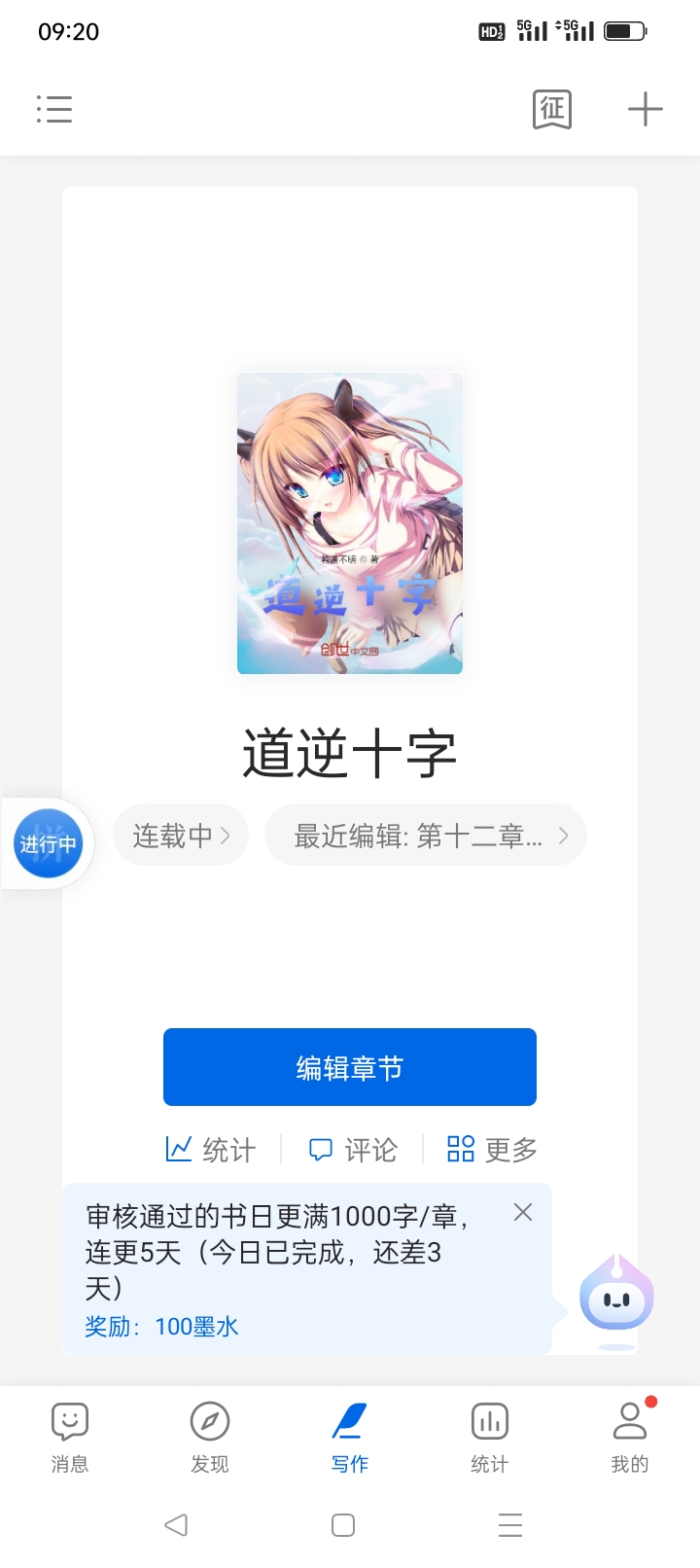700x1568 pixels.
Task: Tap the plus icon to create new work
Action: (x=646, y=109)
